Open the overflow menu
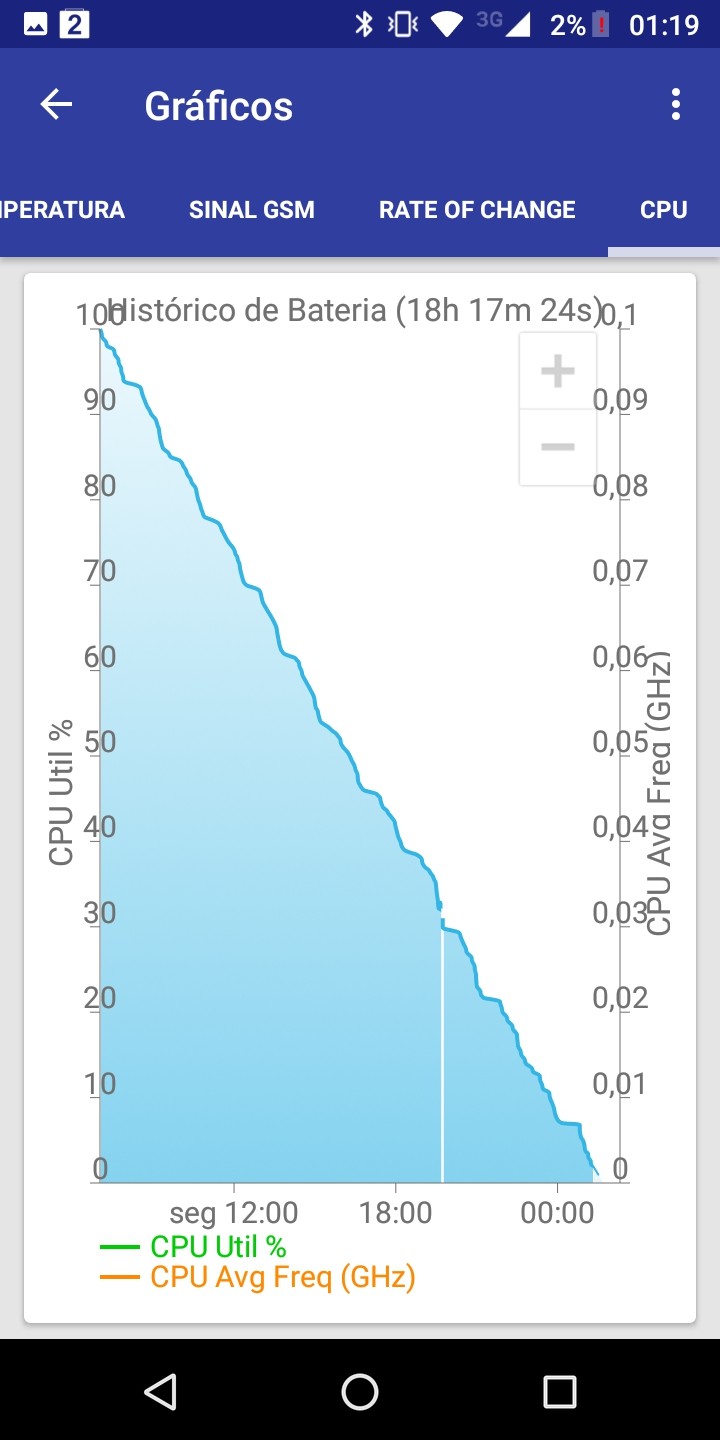The width and height of the screenshot is (720, 1440). (676, 105)
